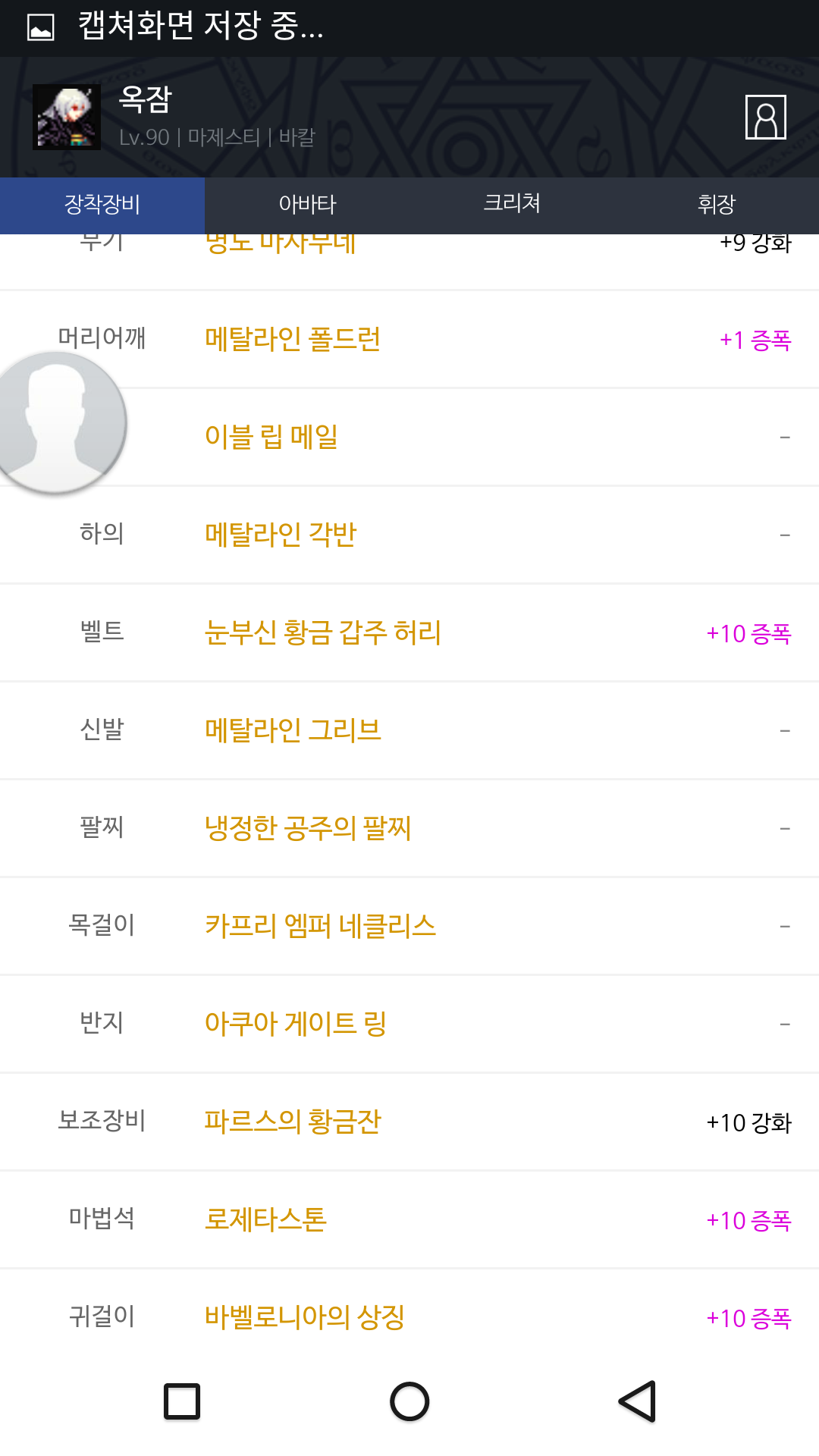
Task: Switch to the 크리쳐 tab
Action: coord(512,205)
